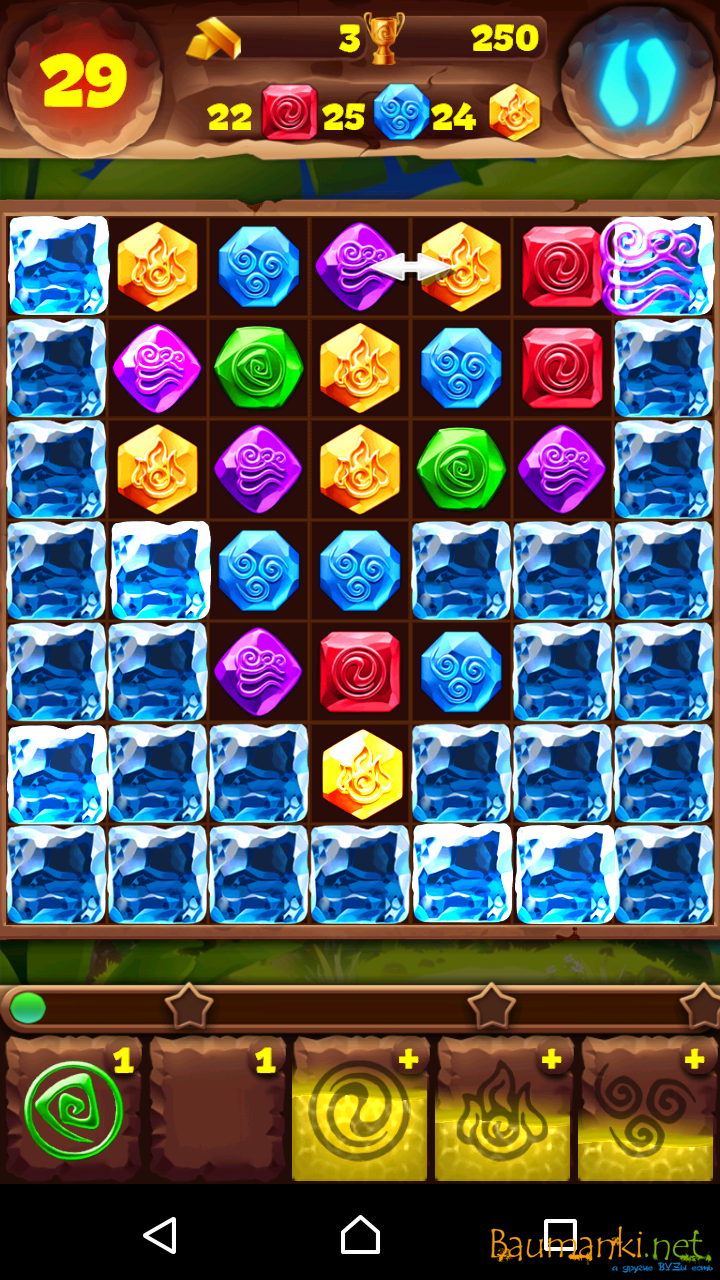
Task: Activate the green spiral booster
Action: (x=74, y=1110)
